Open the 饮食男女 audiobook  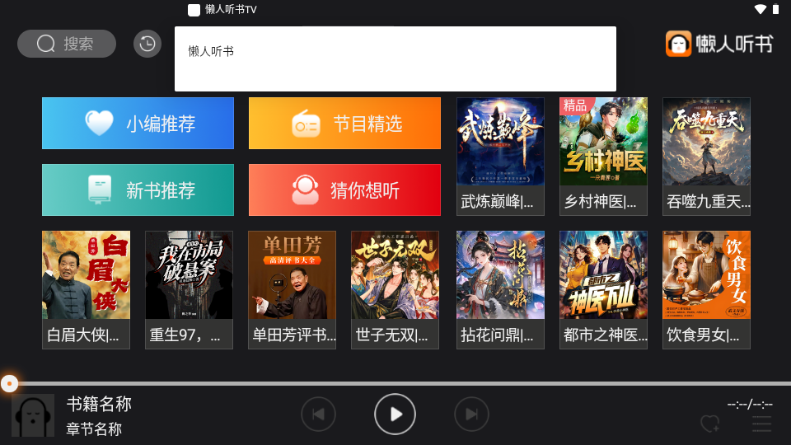706,289
